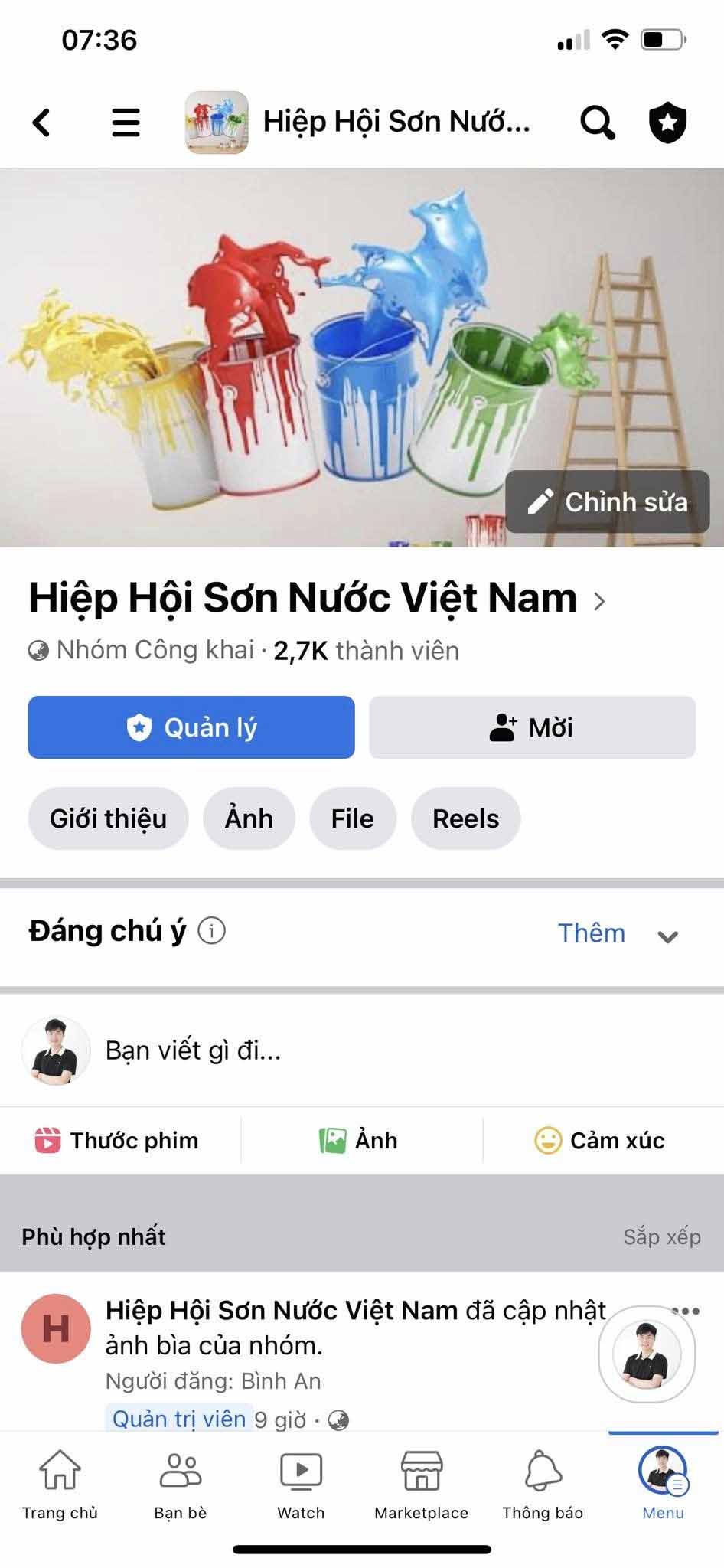Tap Chỉnh sửa on the cover photo
Viewport: 724px width, 1568px height.
[607, 502]
